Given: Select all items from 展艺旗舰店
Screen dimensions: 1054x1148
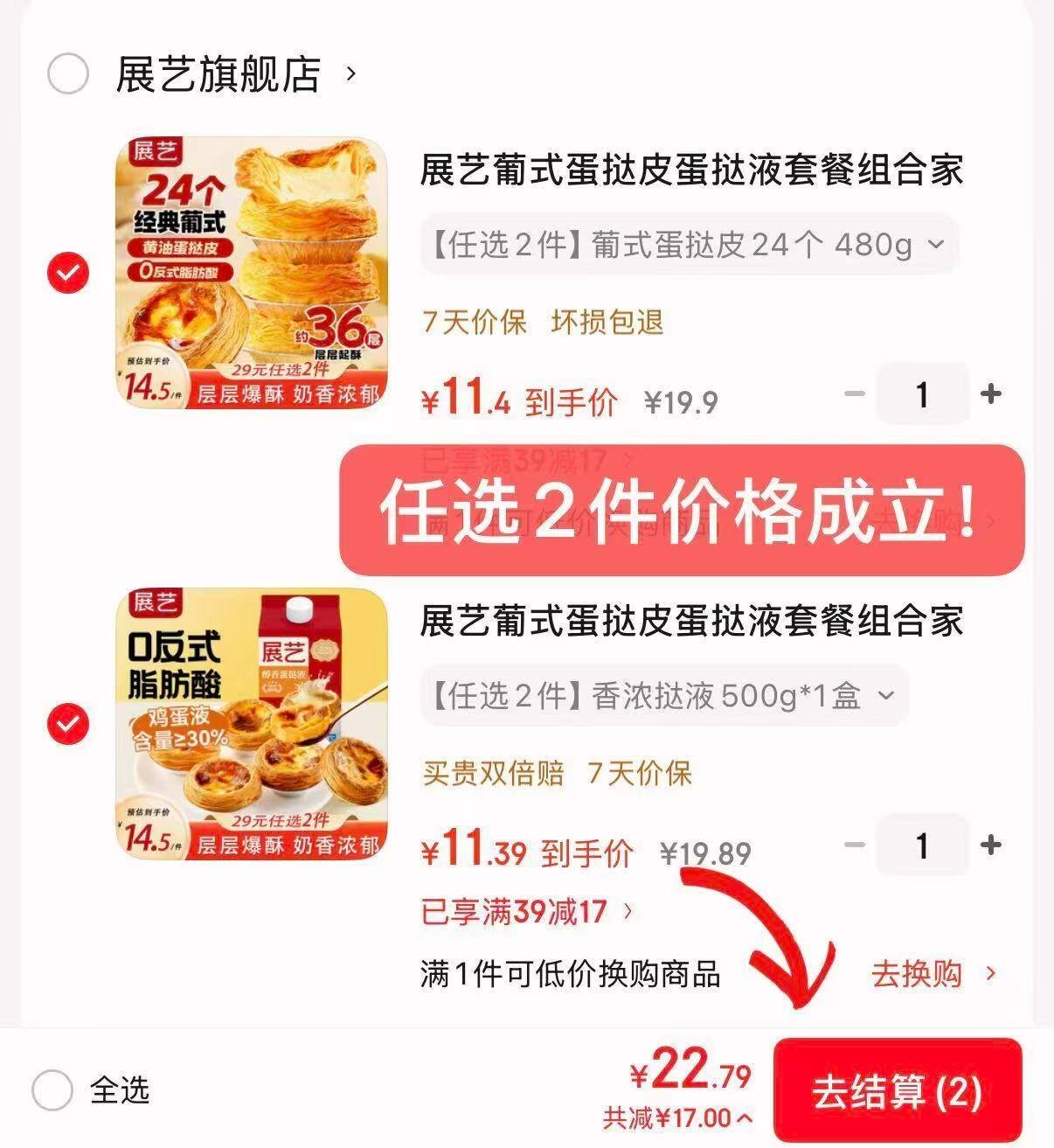Looking at the screenshot, I should pos(67,73).
